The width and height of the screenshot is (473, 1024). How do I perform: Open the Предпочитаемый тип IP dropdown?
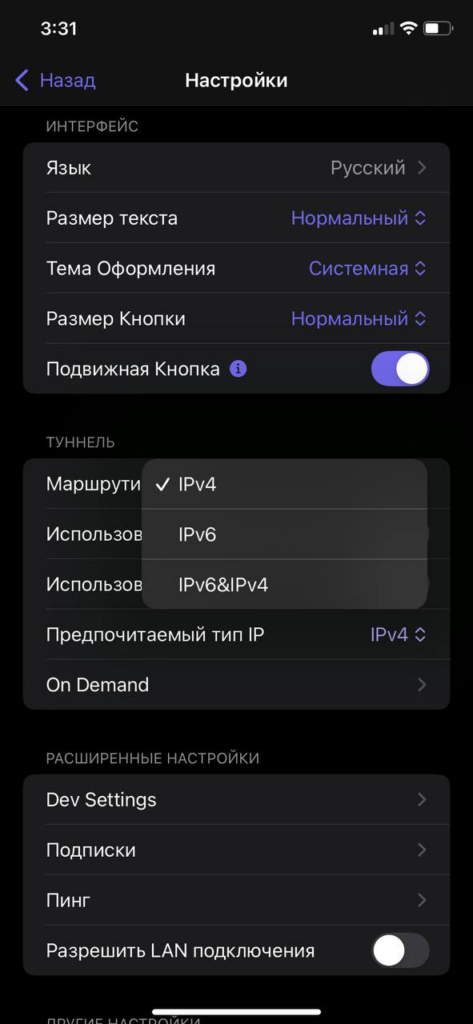[398, 634]
